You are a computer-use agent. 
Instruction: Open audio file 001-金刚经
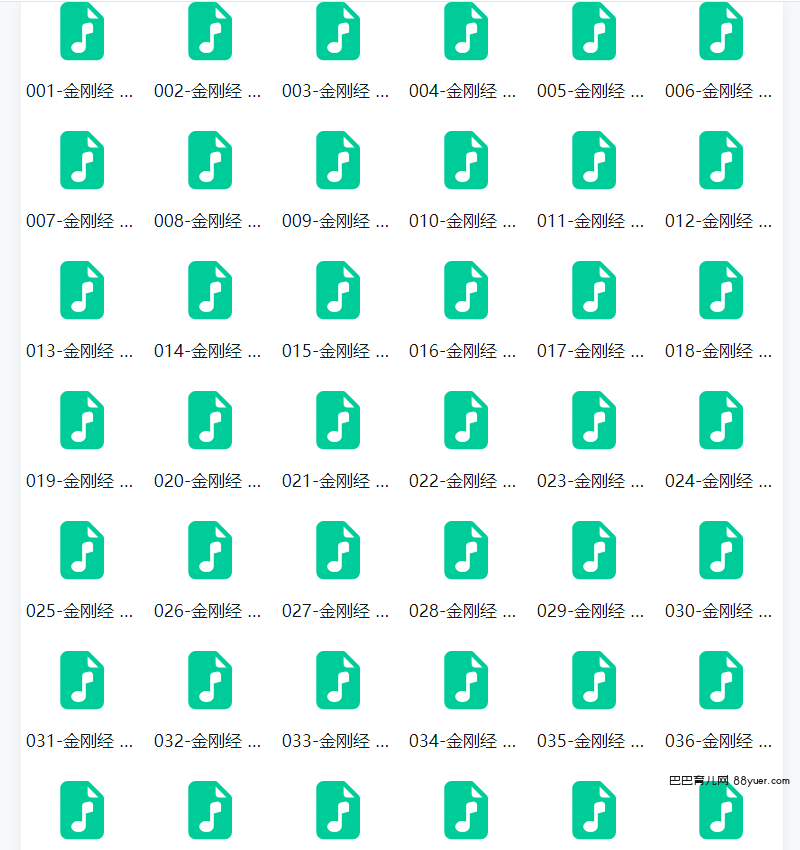point(82,31)
